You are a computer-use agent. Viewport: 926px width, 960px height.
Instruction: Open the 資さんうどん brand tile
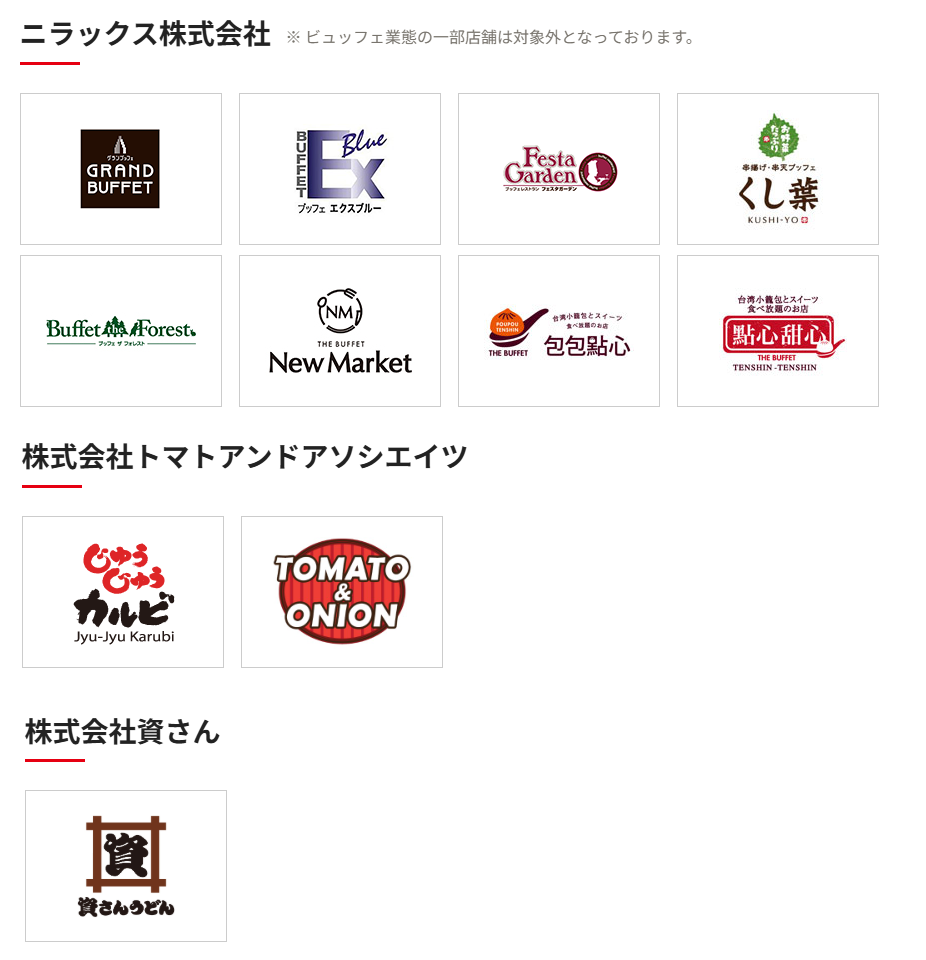pos(126,866)
